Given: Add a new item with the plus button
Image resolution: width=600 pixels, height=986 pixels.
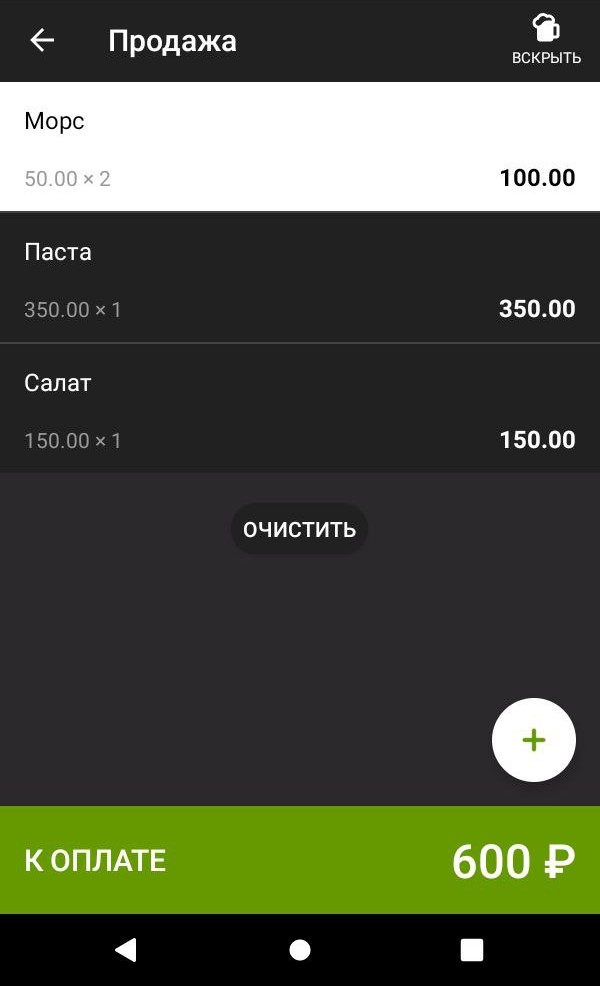Looking at the screenshot, I should 534,740.
